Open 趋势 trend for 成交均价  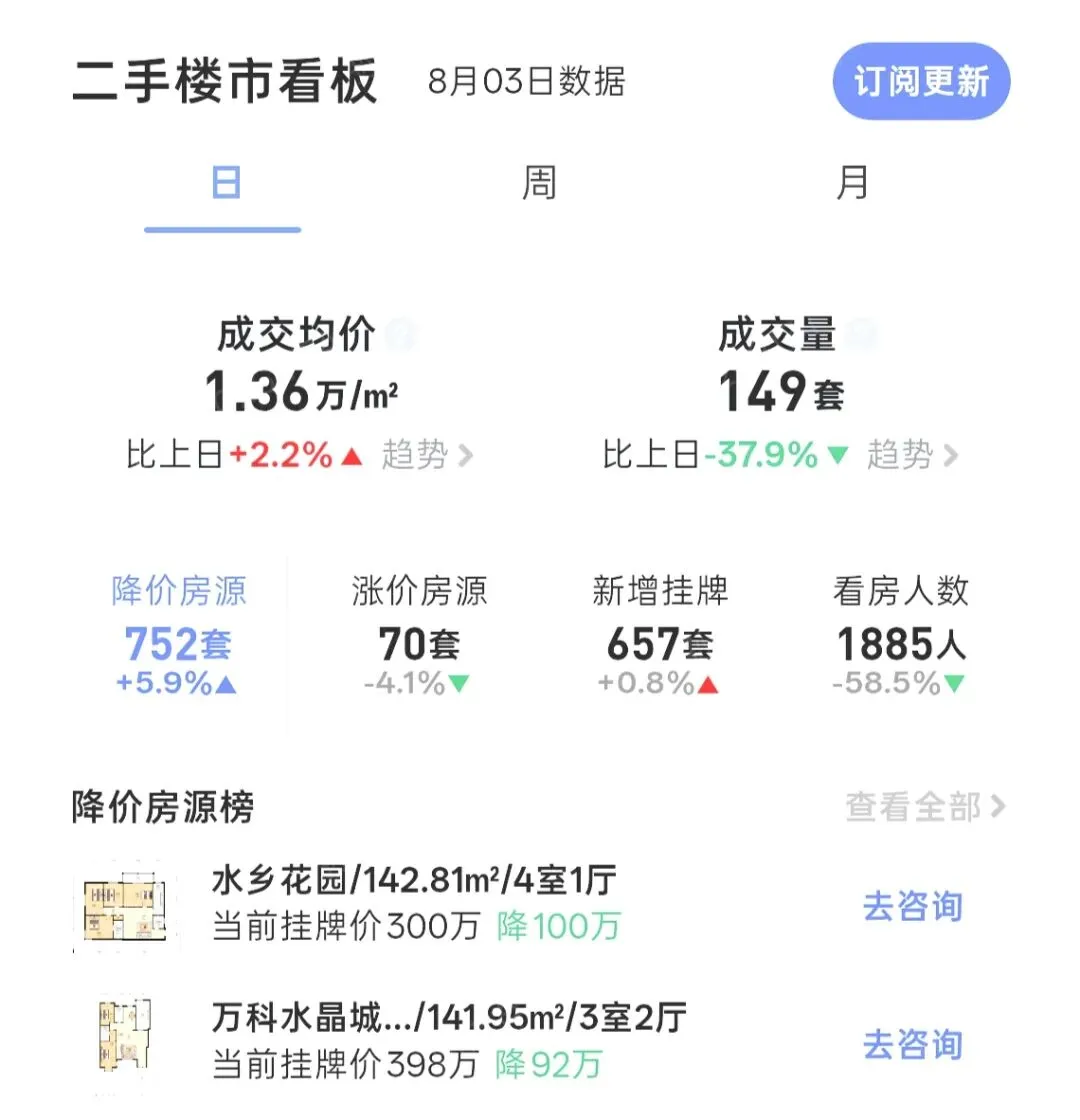[x=427, y=454]
